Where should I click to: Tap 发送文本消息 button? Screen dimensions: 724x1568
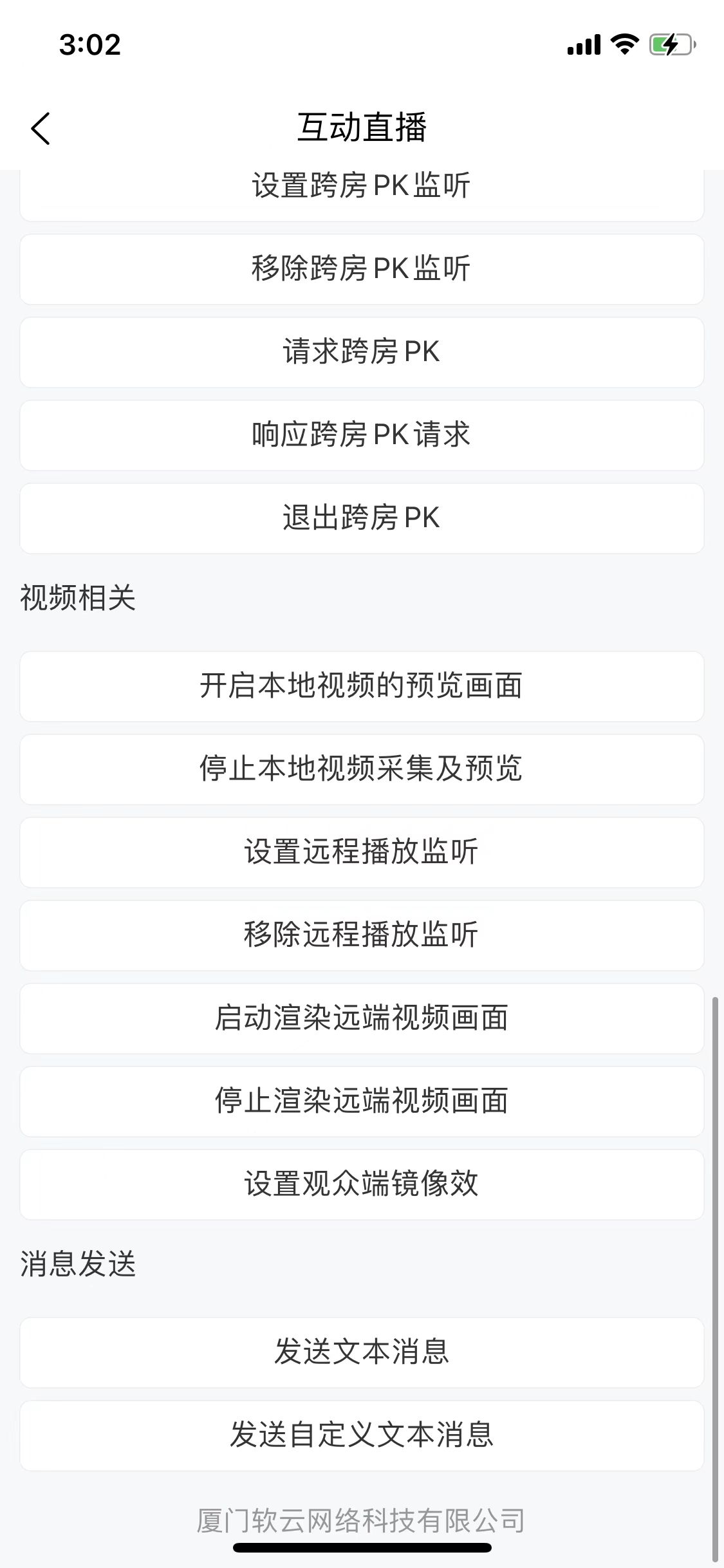pos(362,1352)
